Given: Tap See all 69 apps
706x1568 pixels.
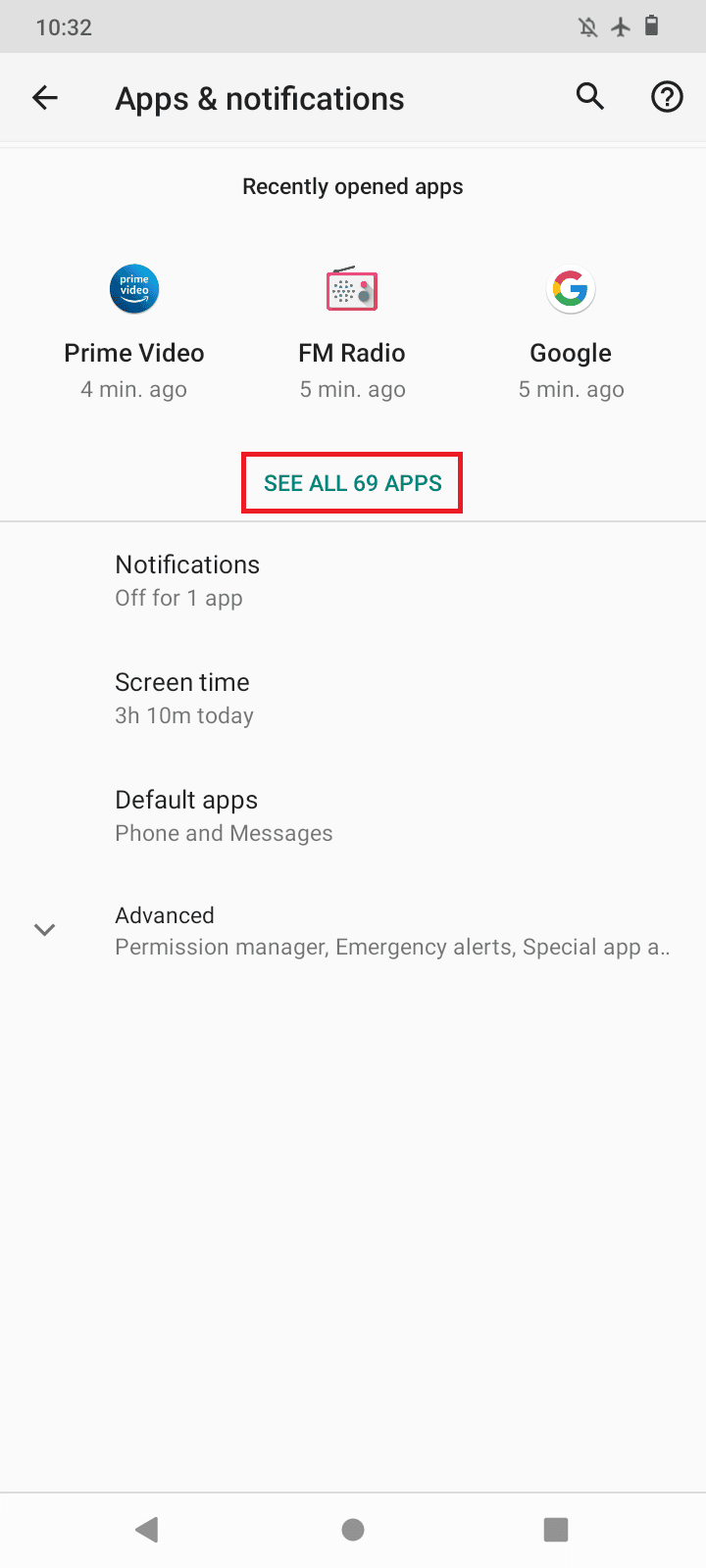Looking at the screenshot, I should click(352, 483).
